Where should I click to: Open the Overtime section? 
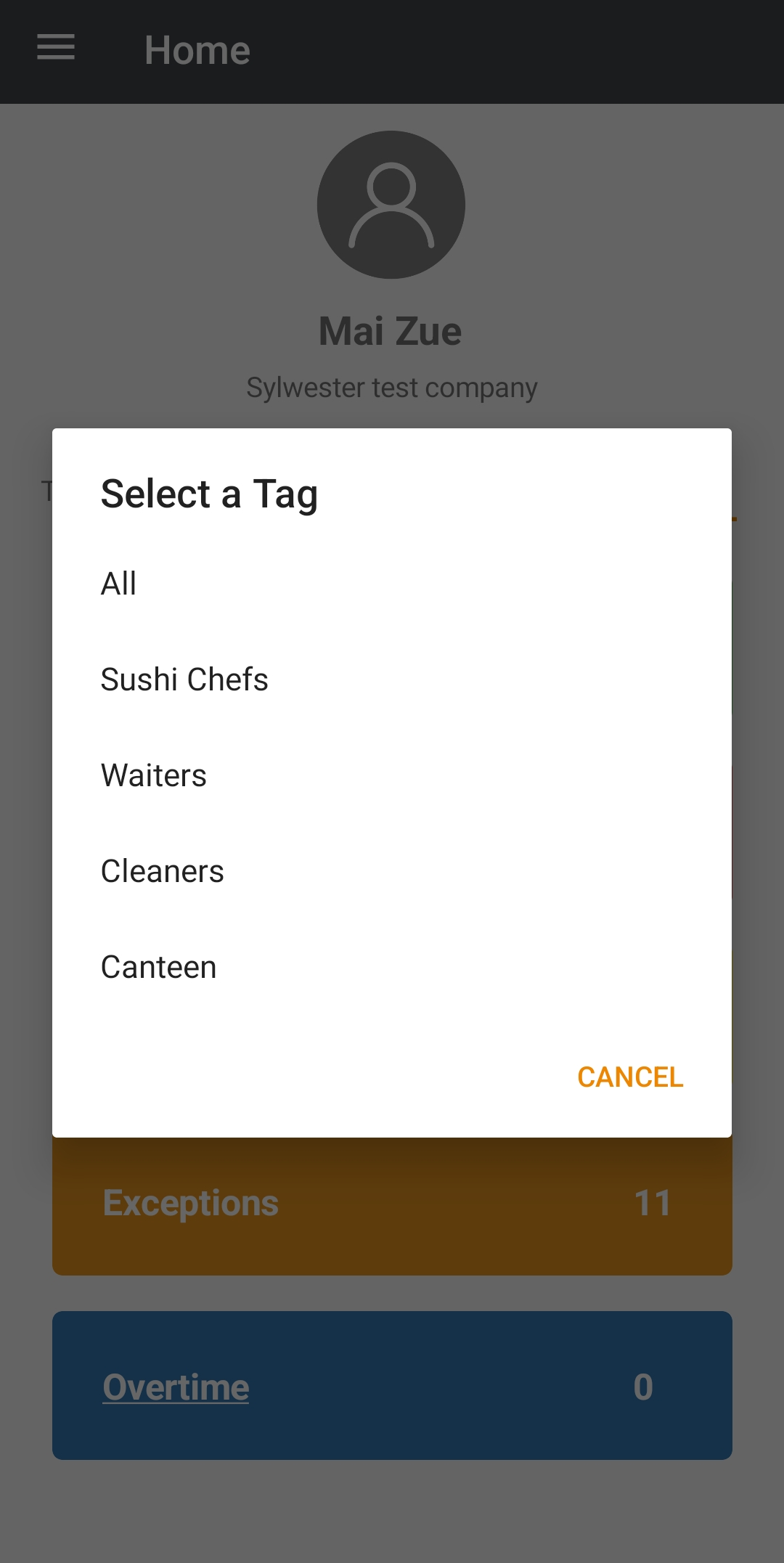[392, 1387]
